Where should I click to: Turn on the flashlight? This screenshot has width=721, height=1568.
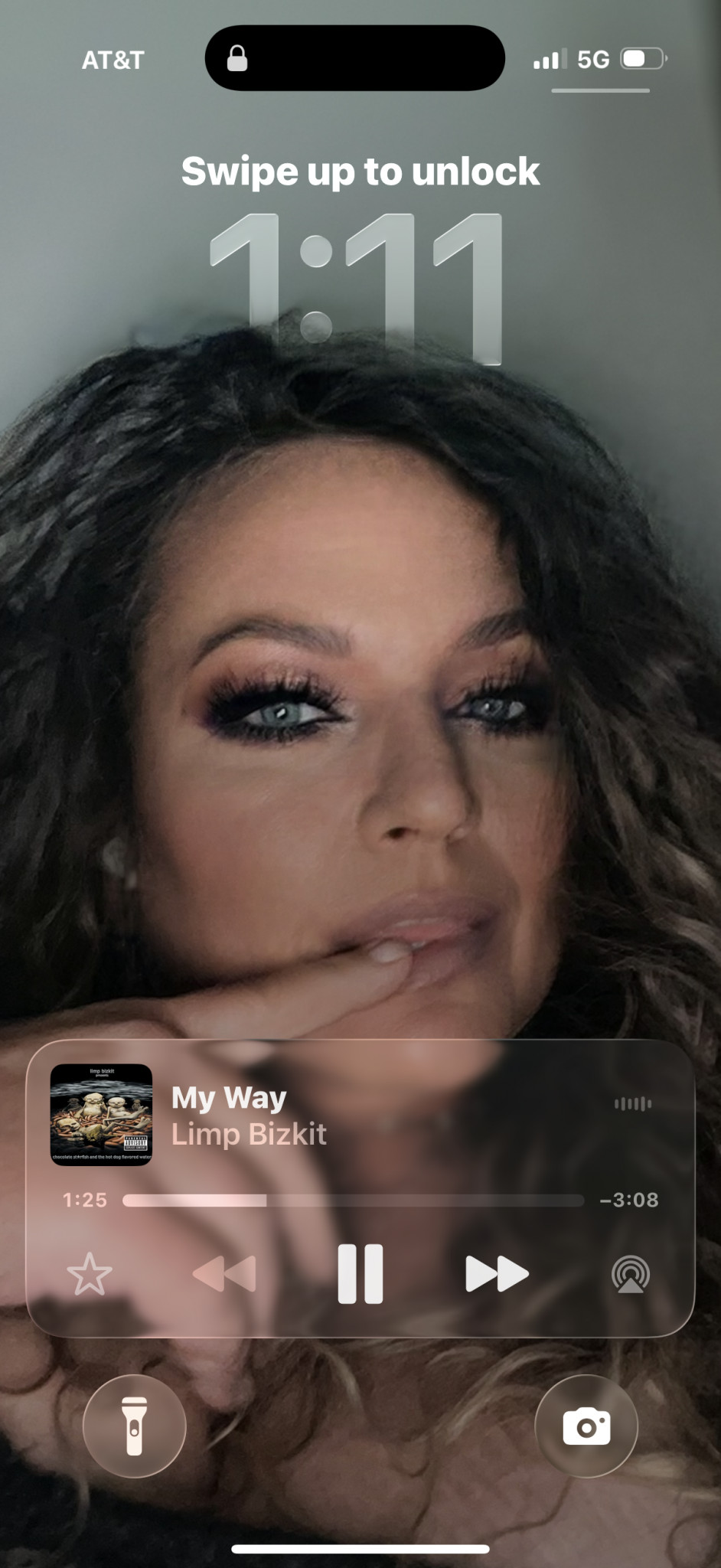click(134, 1426)
